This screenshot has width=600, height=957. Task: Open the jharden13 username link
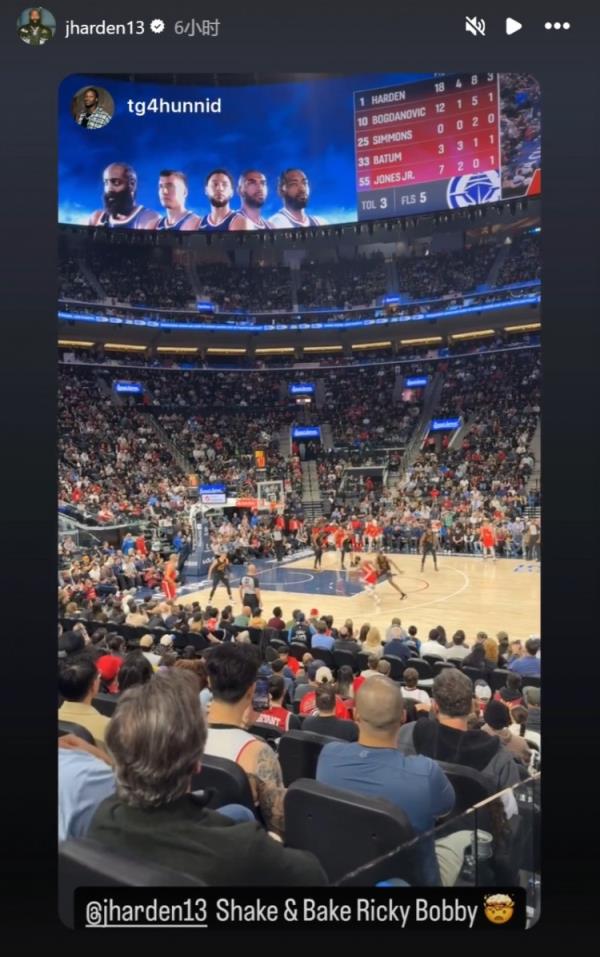coord(104,27)
